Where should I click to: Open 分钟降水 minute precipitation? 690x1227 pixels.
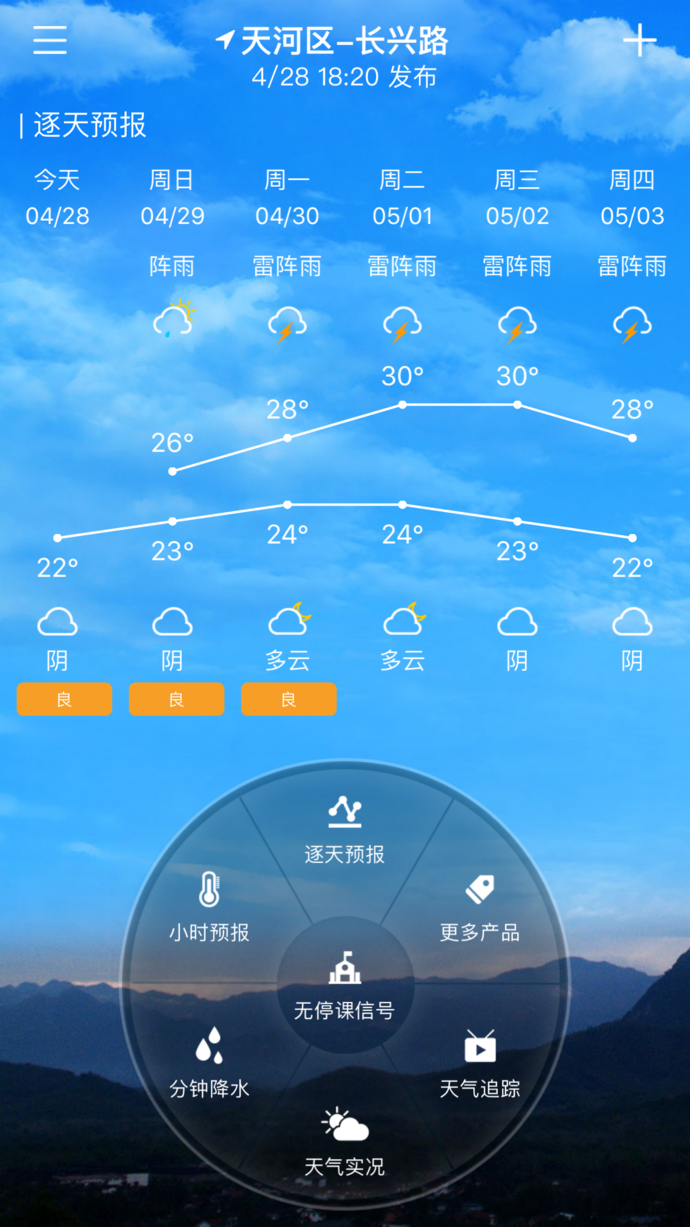(208, 1064)
